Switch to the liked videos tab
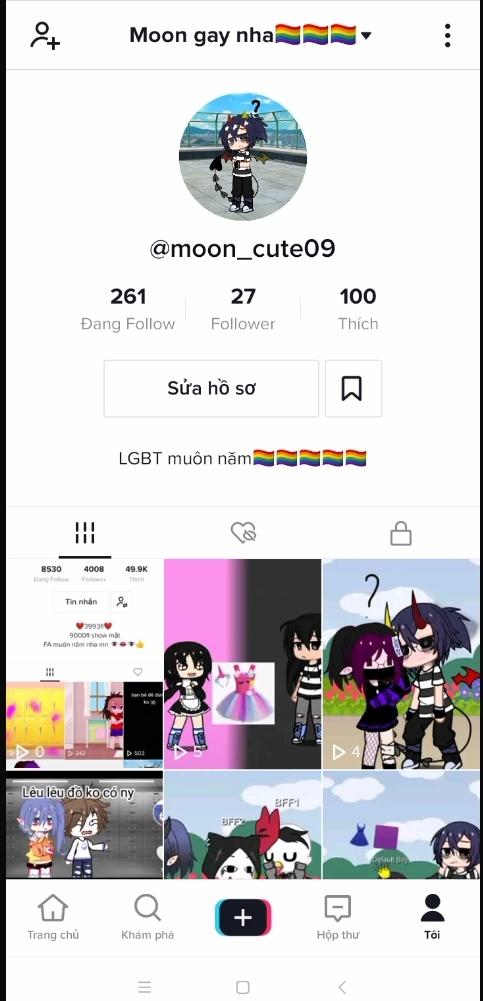The height and width of the screenshot is (1001, 483). point(243,532)
